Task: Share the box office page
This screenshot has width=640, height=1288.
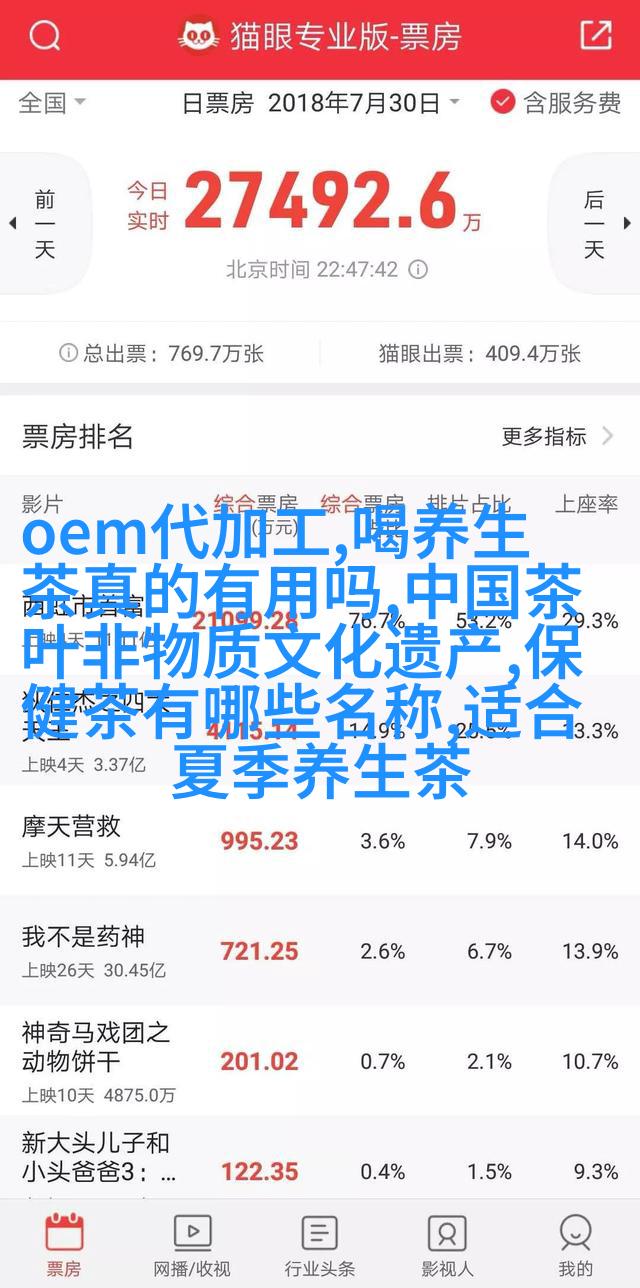Action: point(595,37)
